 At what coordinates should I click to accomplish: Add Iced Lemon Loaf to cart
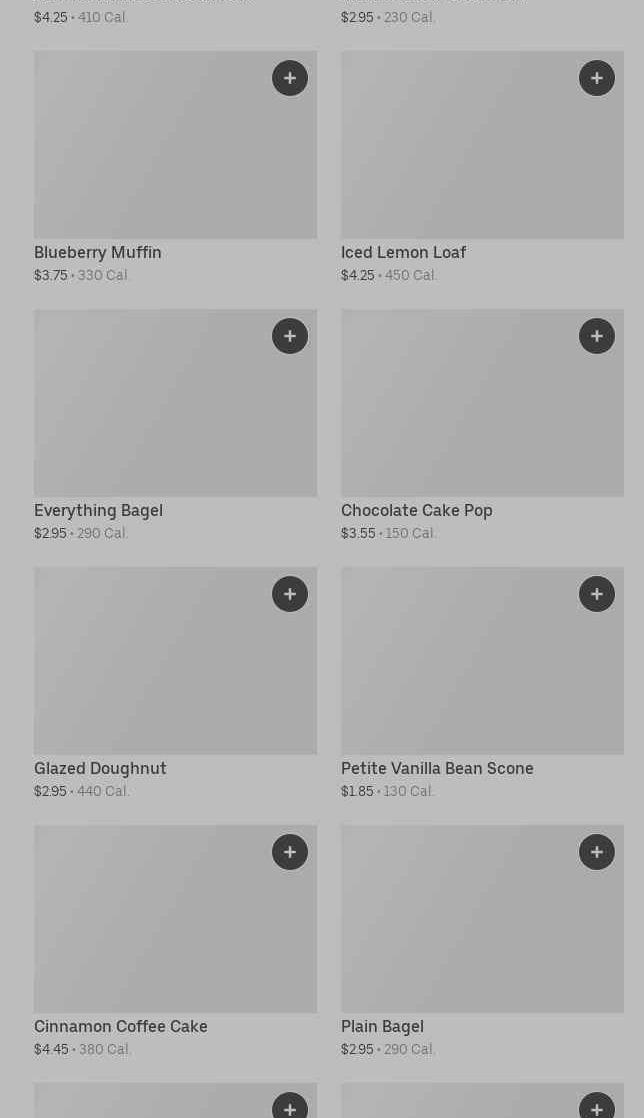pyautogui.click(x=597, y=78)
